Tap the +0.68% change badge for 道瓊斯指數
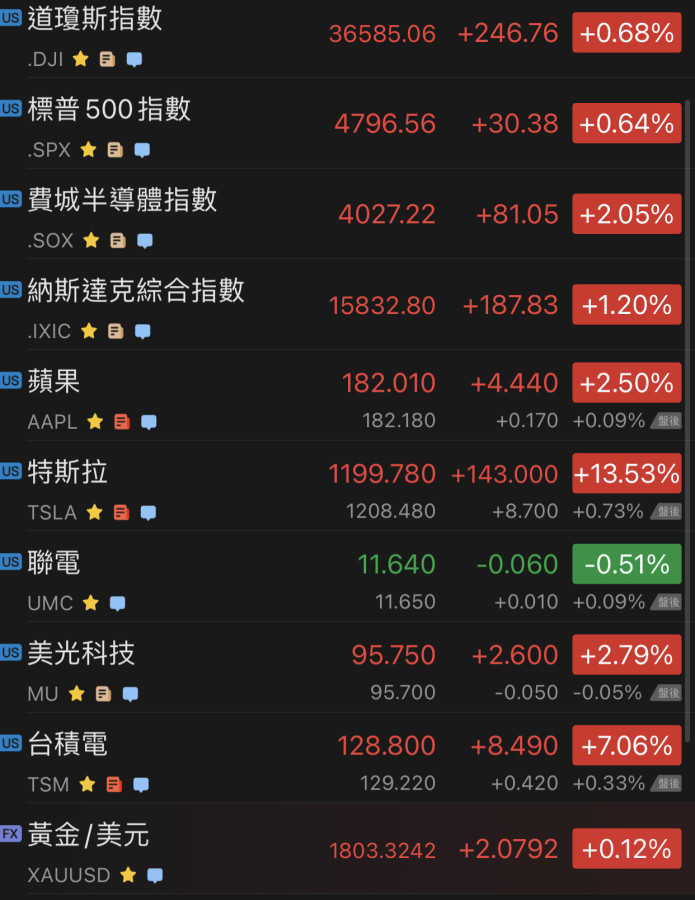 tap(626, 33)
